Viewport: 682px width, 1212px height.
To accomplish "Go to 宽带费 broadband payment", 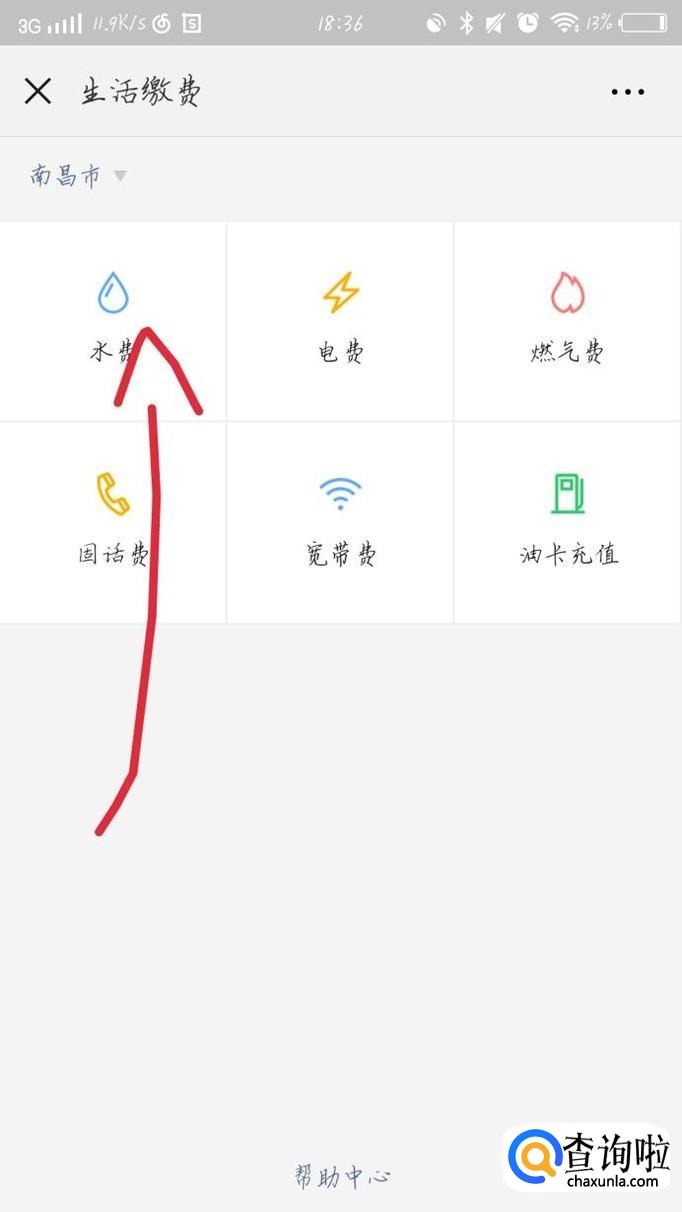I will 340,522.
